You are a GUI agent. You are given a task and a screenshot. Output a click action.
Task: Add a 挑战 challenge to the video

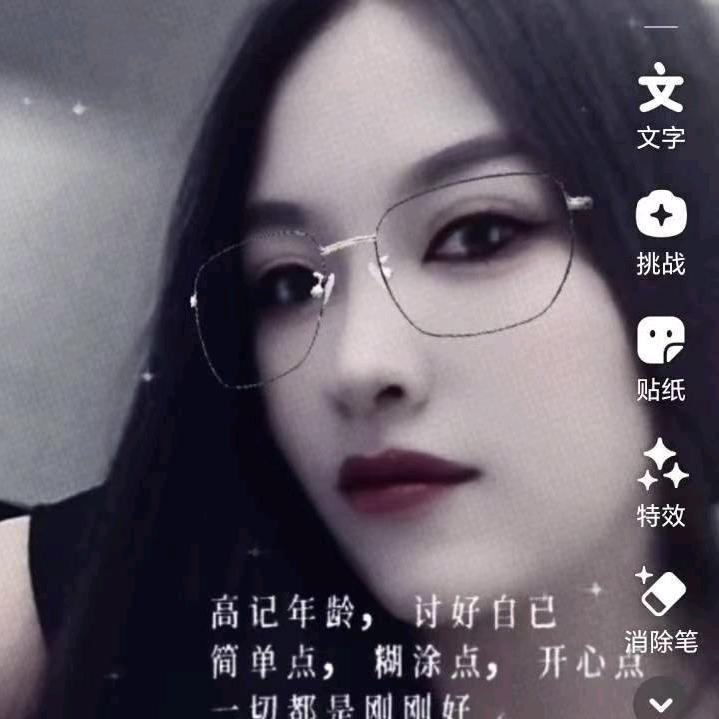click(661, 232)
